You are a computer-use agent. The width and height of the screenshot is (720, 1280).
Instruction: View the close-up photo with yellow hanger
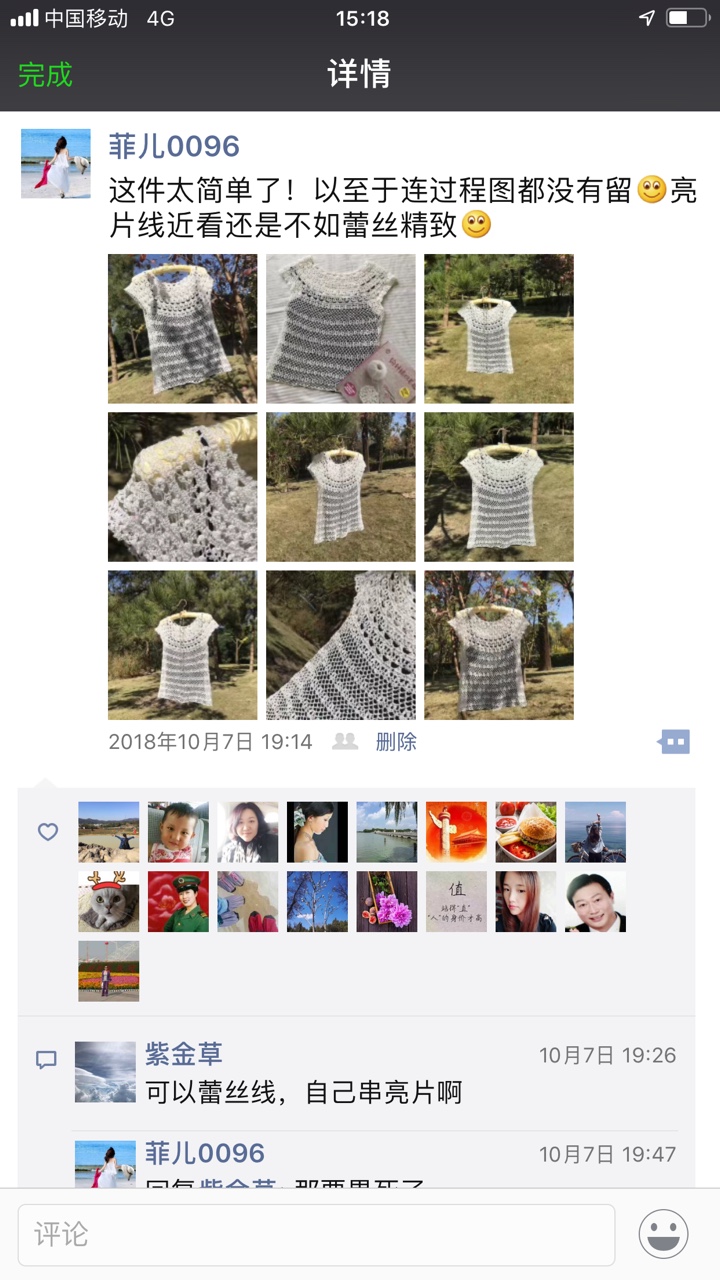click(x=183, y=487)
